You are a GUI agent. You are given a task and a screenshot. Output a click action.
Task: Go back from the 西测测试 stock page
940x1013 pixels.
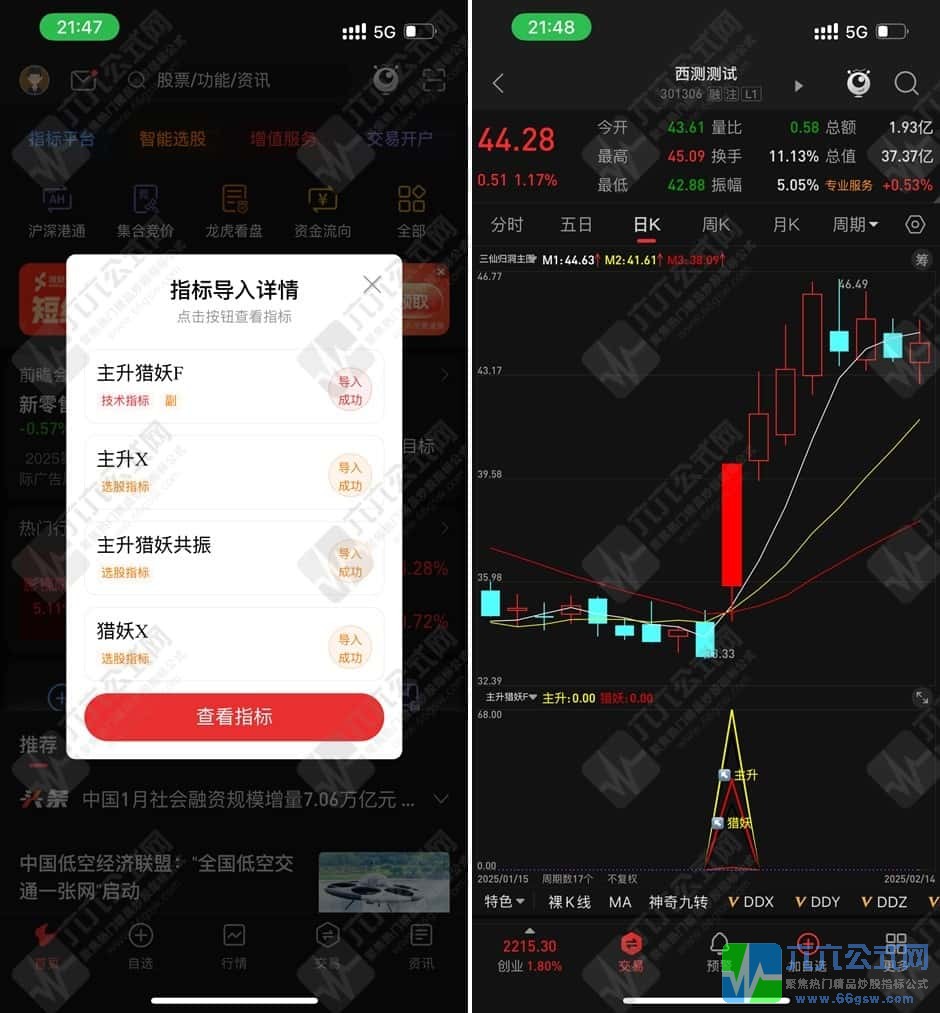[x=498, y=84]
